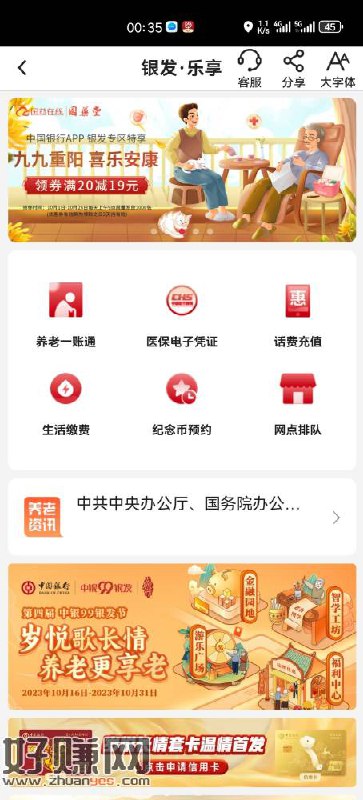Open 医保电子凭证
This screenshot has width=363, height=800.
tap(182, 315)
